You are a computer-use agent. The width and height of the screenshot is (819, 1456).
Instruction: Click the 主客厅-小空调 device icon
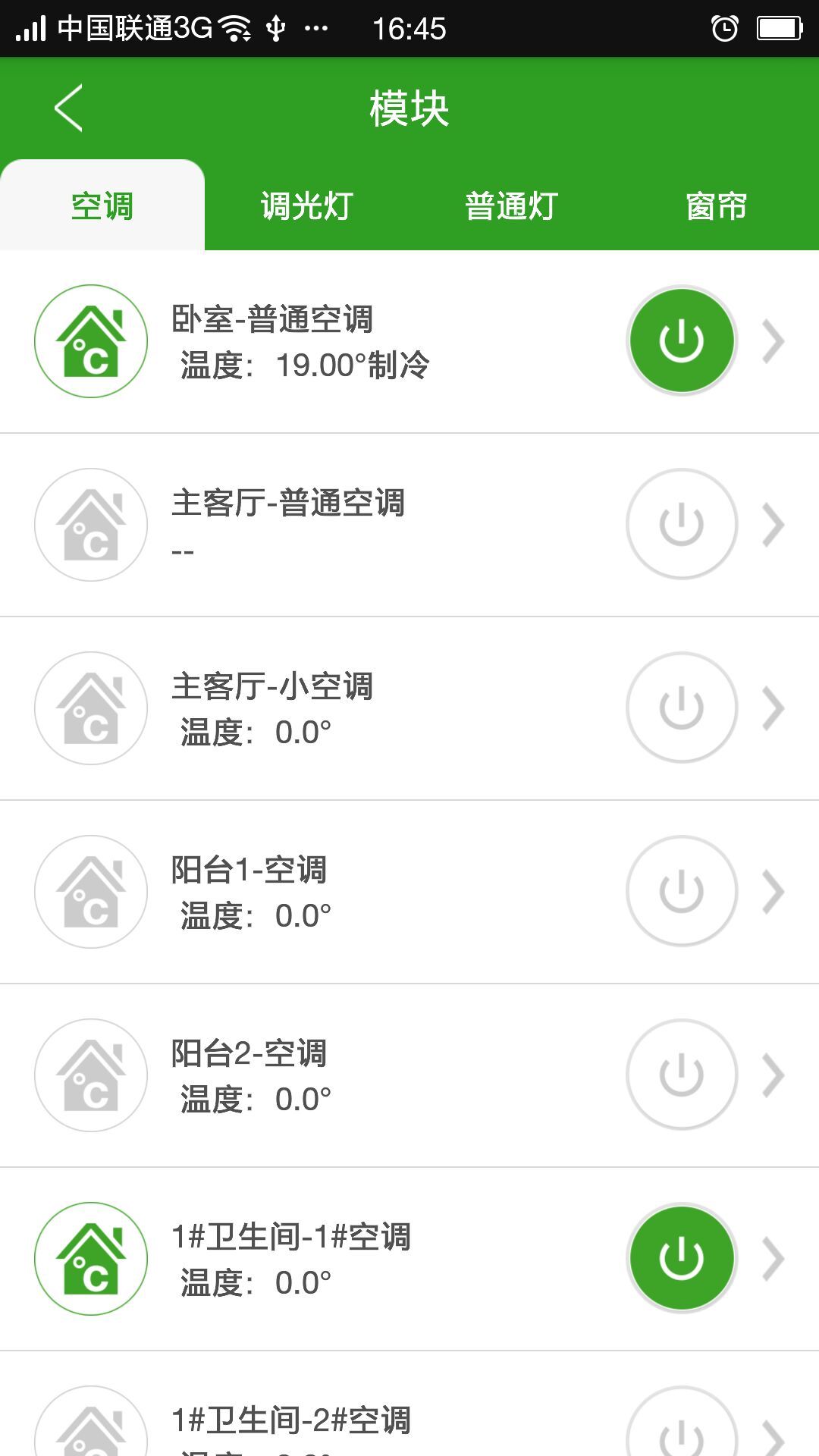90,708
